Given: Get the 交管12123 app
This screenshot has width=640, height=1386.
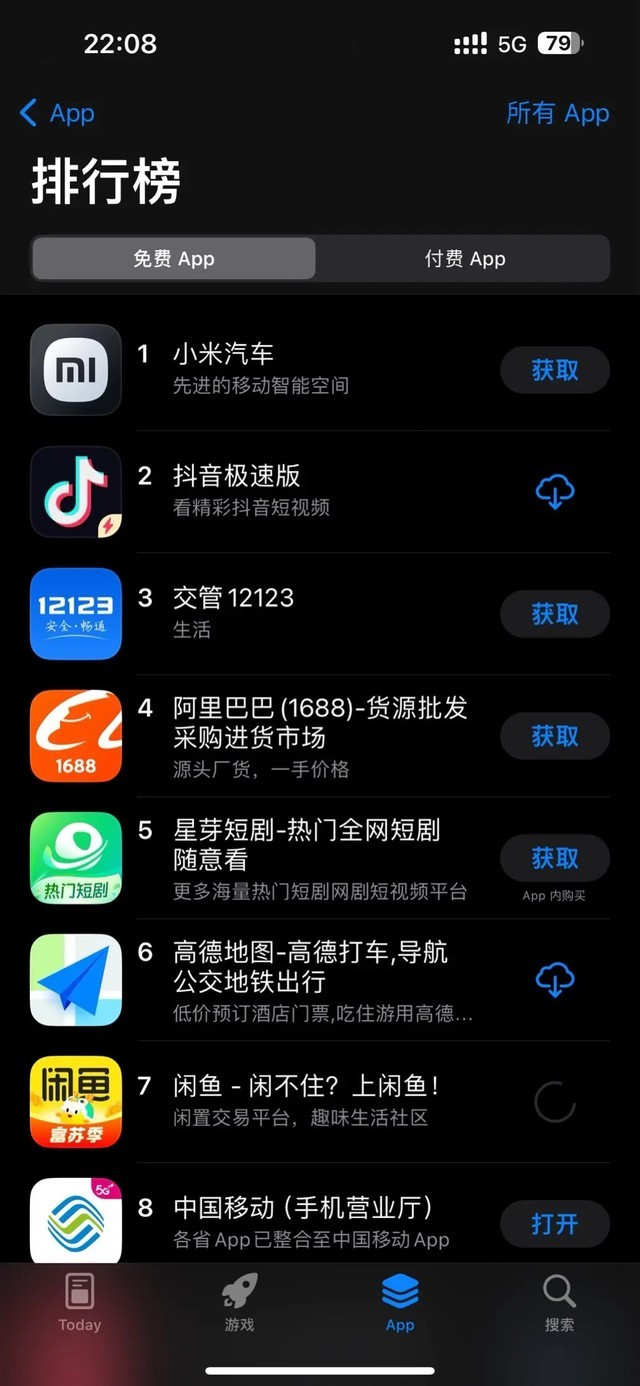Looking at the screenshot, I should 554,614.
